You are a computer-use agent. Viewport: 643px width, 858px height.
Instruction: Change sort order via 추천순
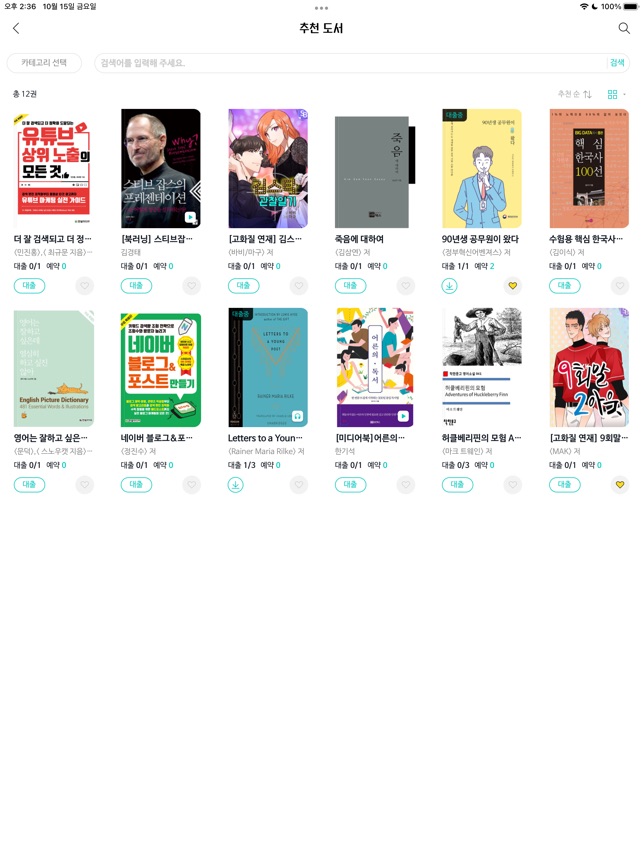pyautogui.click(x=575, y=94)
